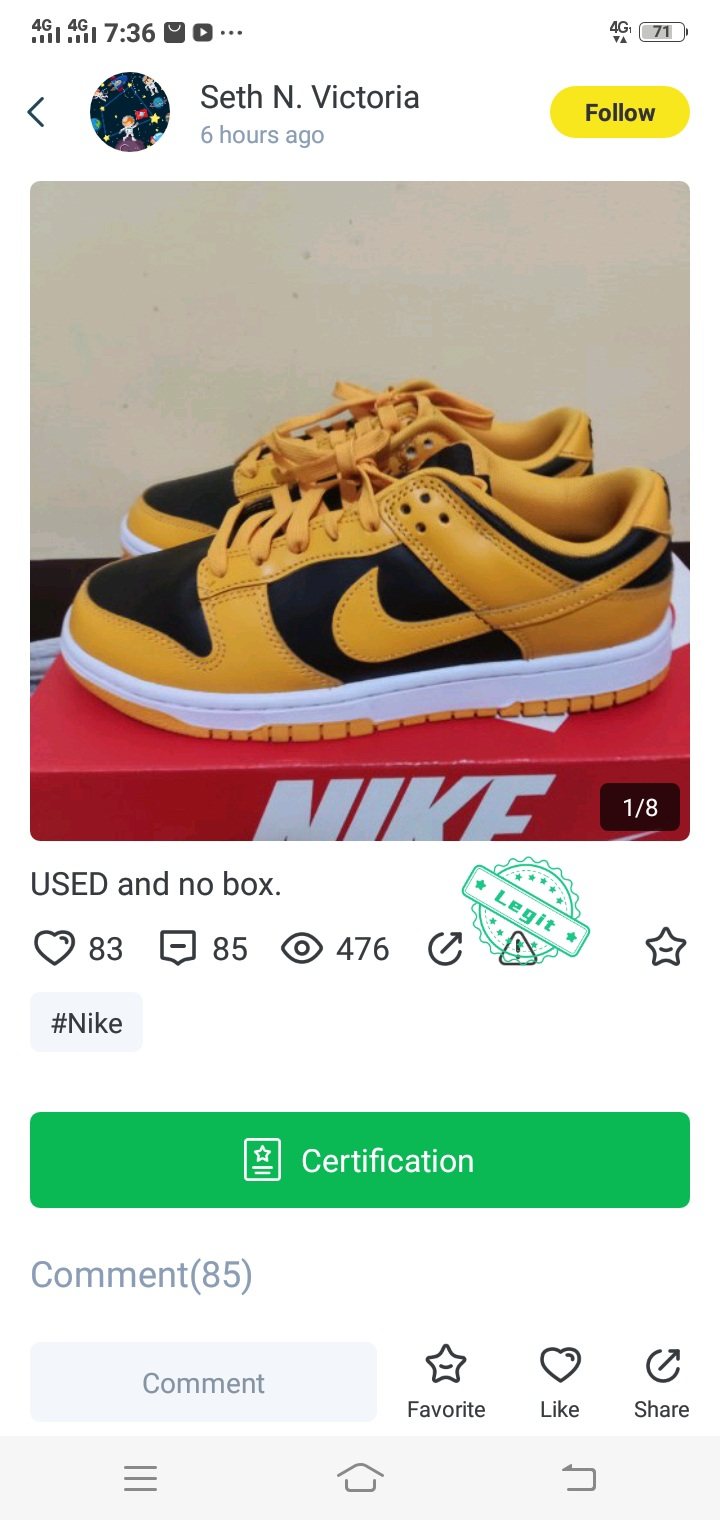The height and width of the screenshot is (1520, 720).
Task: Open Seth N. Victoria's profile picture
Action: click(130, 112)
